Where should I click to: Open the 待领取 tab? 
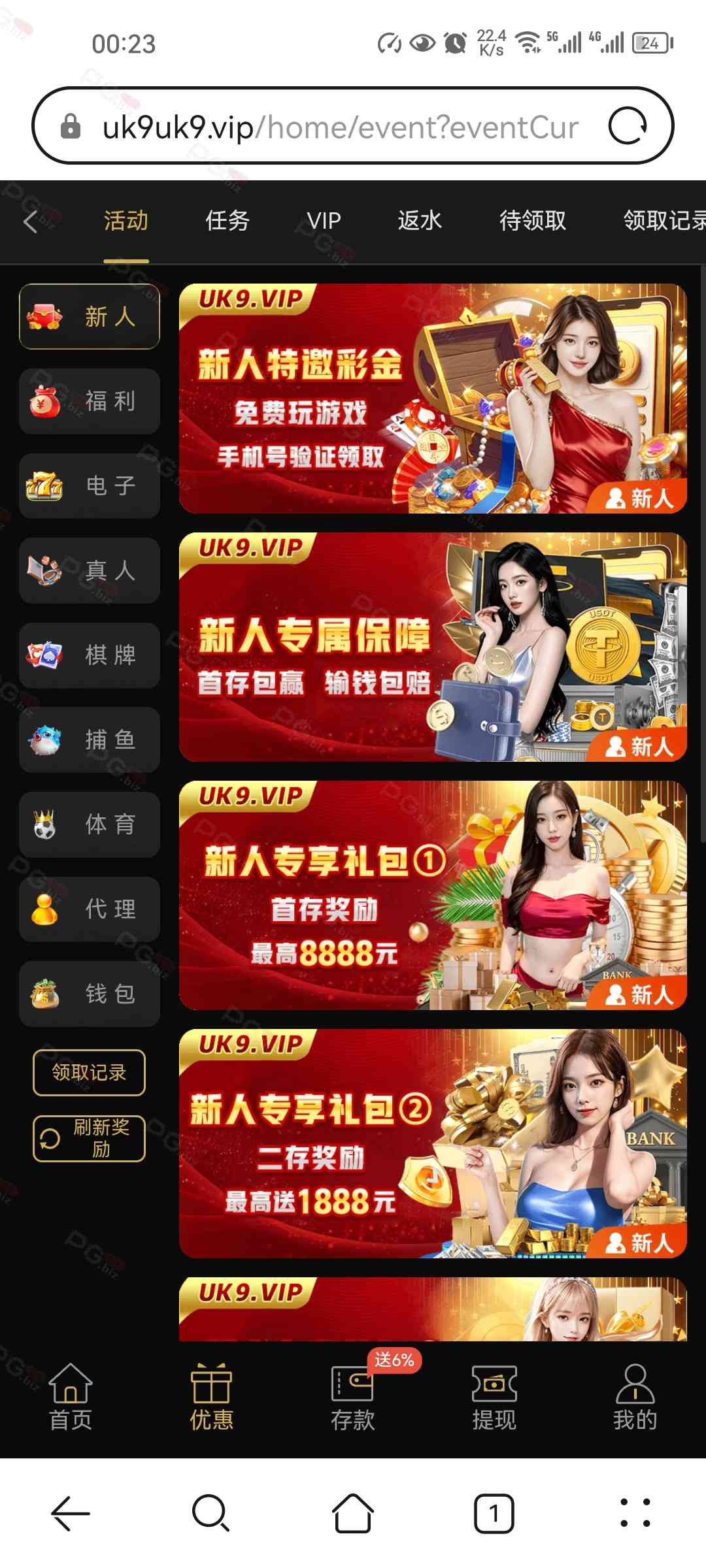point(533,221)
